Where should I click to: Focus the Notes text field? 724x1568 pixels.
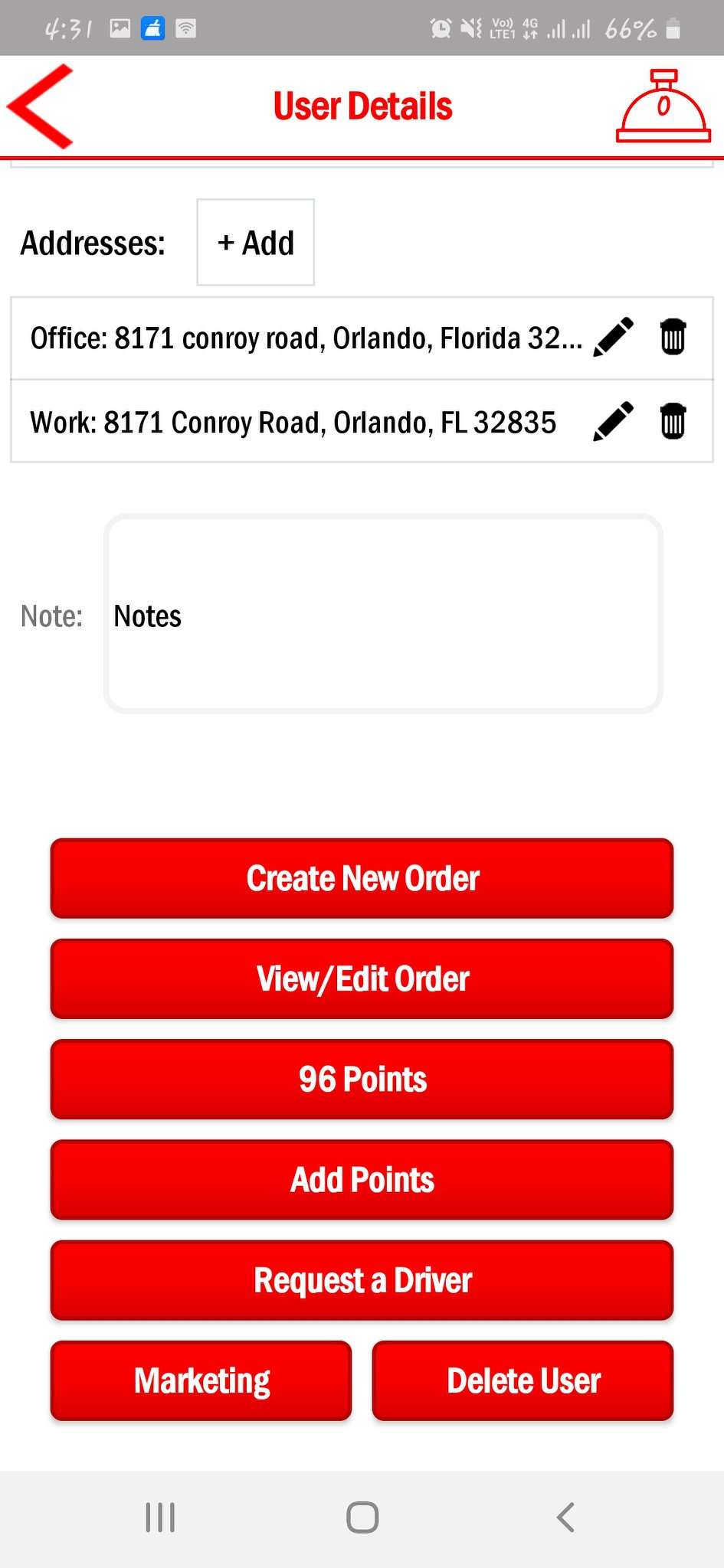click(x=383, y=615)
